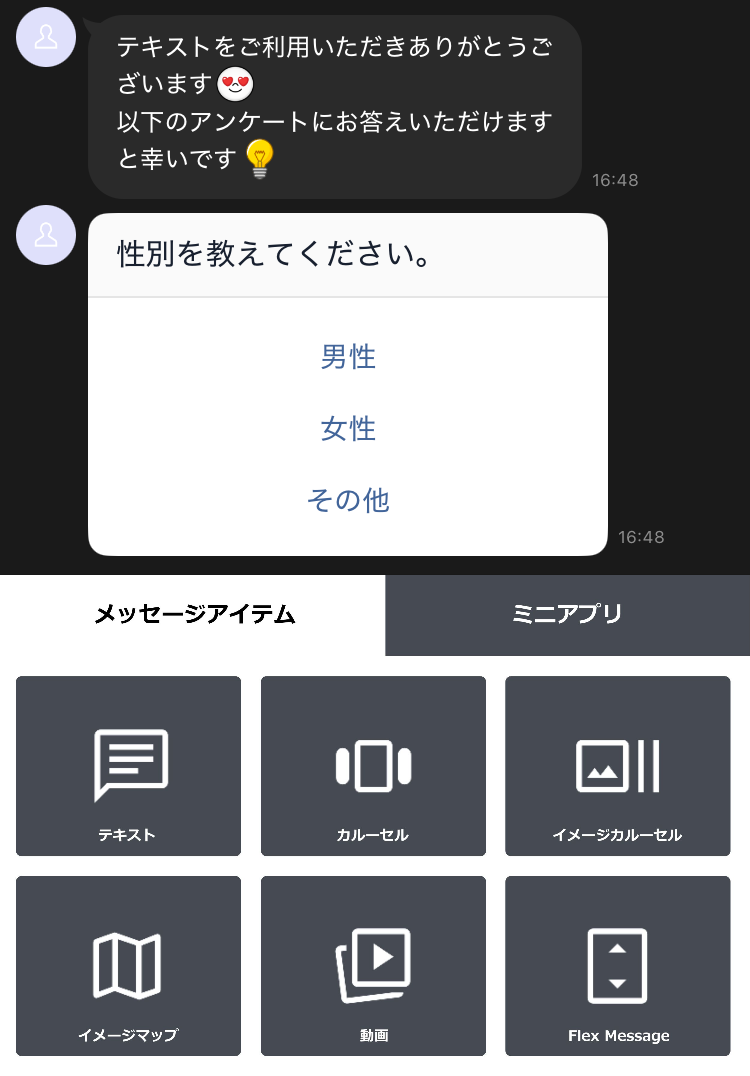Click the bot avatar beside the thank-you message
The width and height of the screenshot is (750, 1076).
point(46,37)
